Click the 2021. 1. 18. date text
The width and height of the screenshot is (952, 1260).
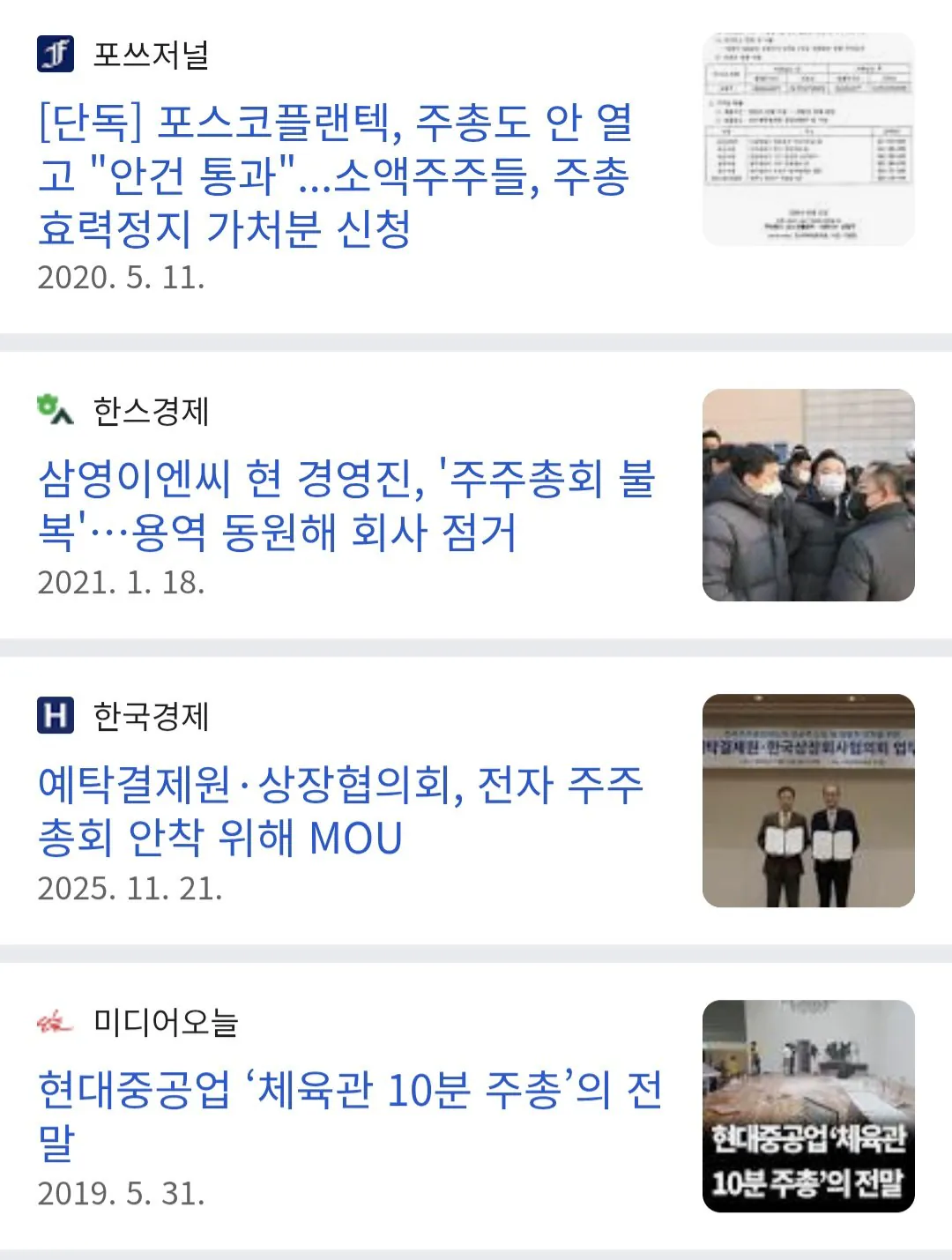pos(123,582)
